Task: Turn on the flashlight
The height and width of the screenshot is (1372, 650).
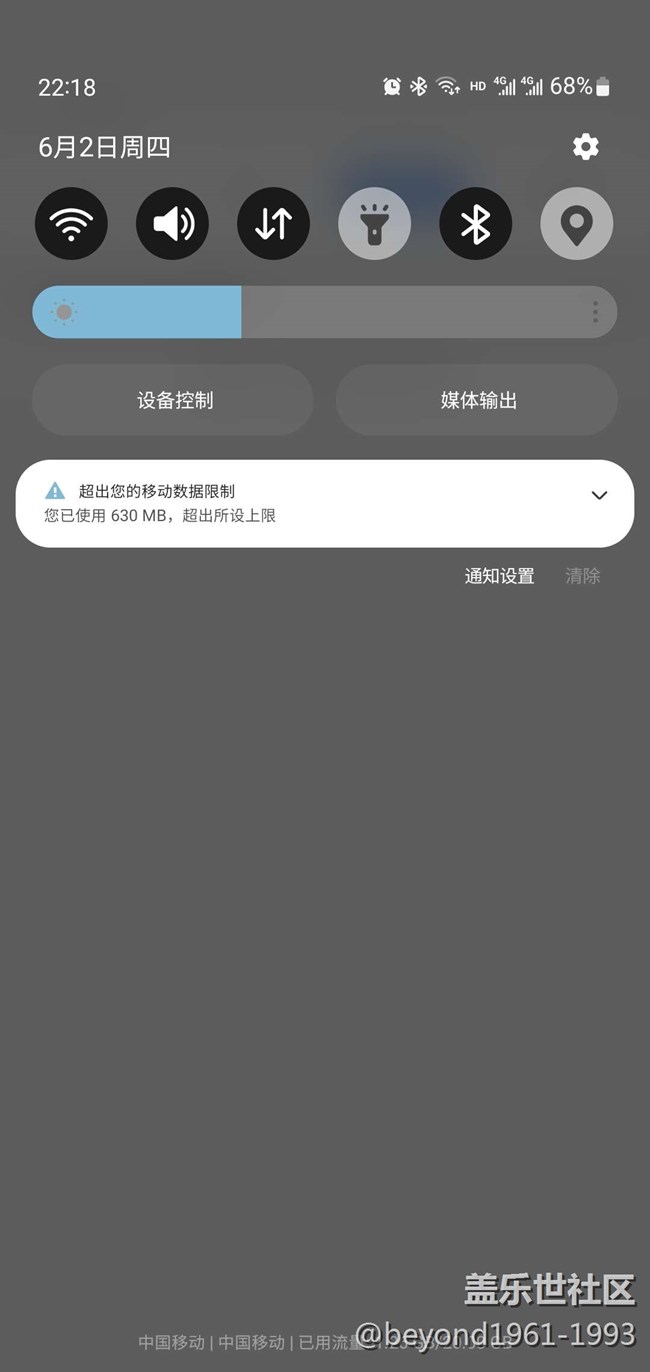Action: pyautogui.click(x=374, y=224)
